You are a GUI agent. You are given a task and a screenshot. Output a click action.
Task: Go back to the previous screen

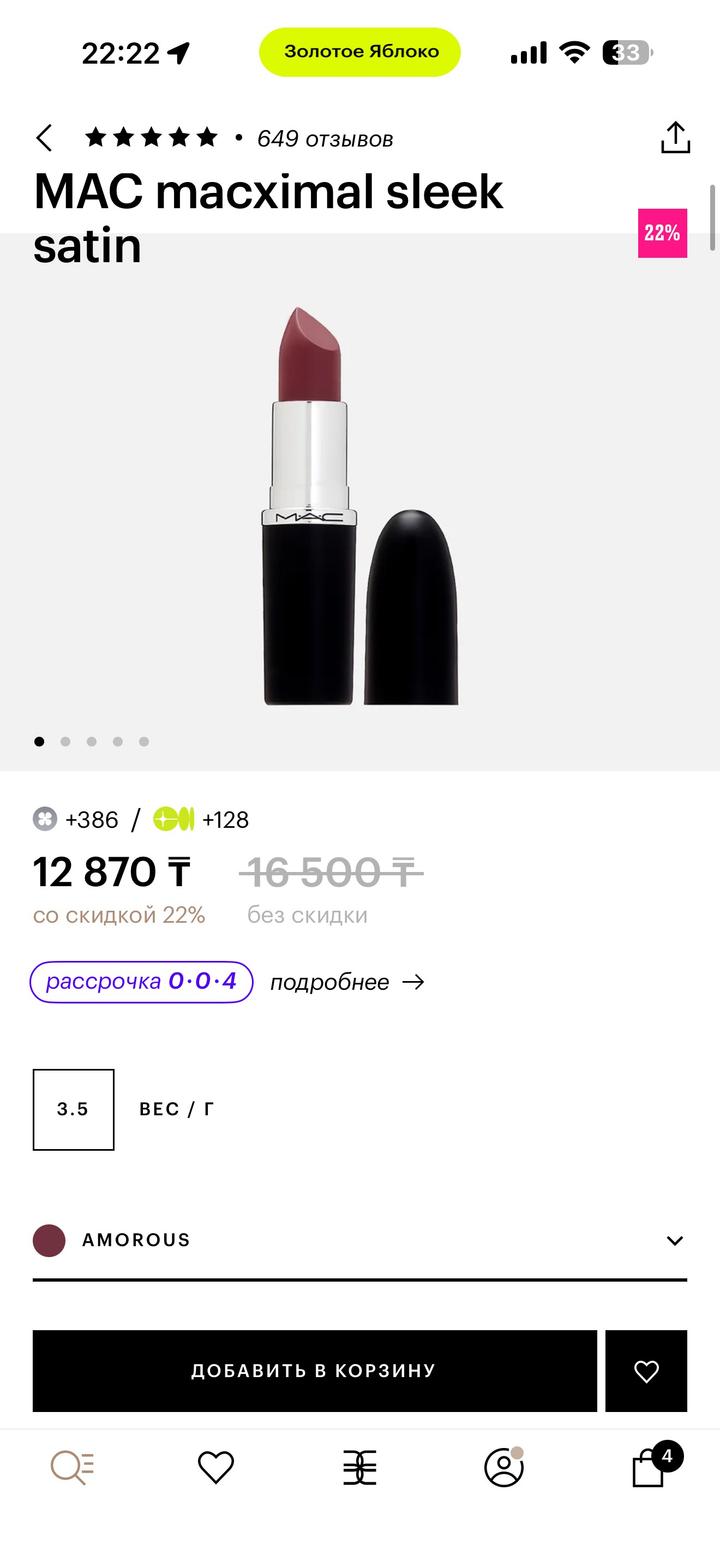(44, 138)
